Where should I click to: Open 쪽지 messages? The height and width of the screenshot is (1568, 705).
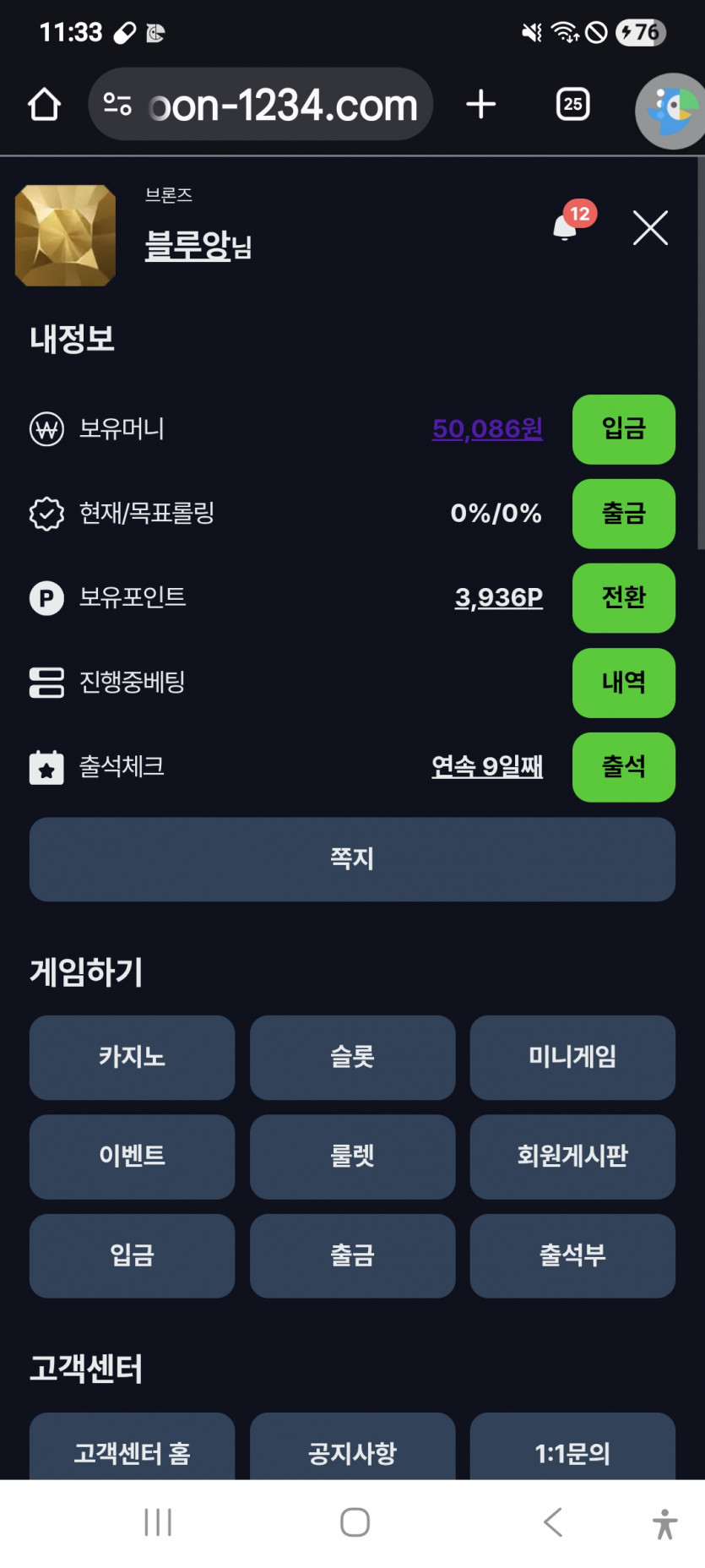[x=351, y=859]
